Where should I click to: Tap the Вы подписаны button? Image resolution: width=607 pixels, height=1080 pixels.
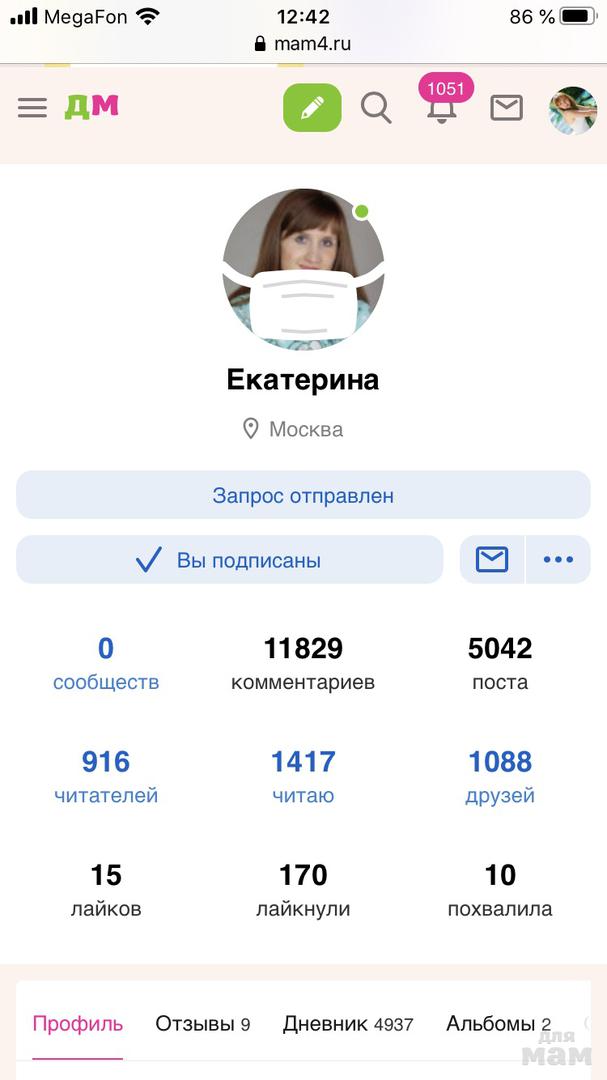[x=229, y=560]
